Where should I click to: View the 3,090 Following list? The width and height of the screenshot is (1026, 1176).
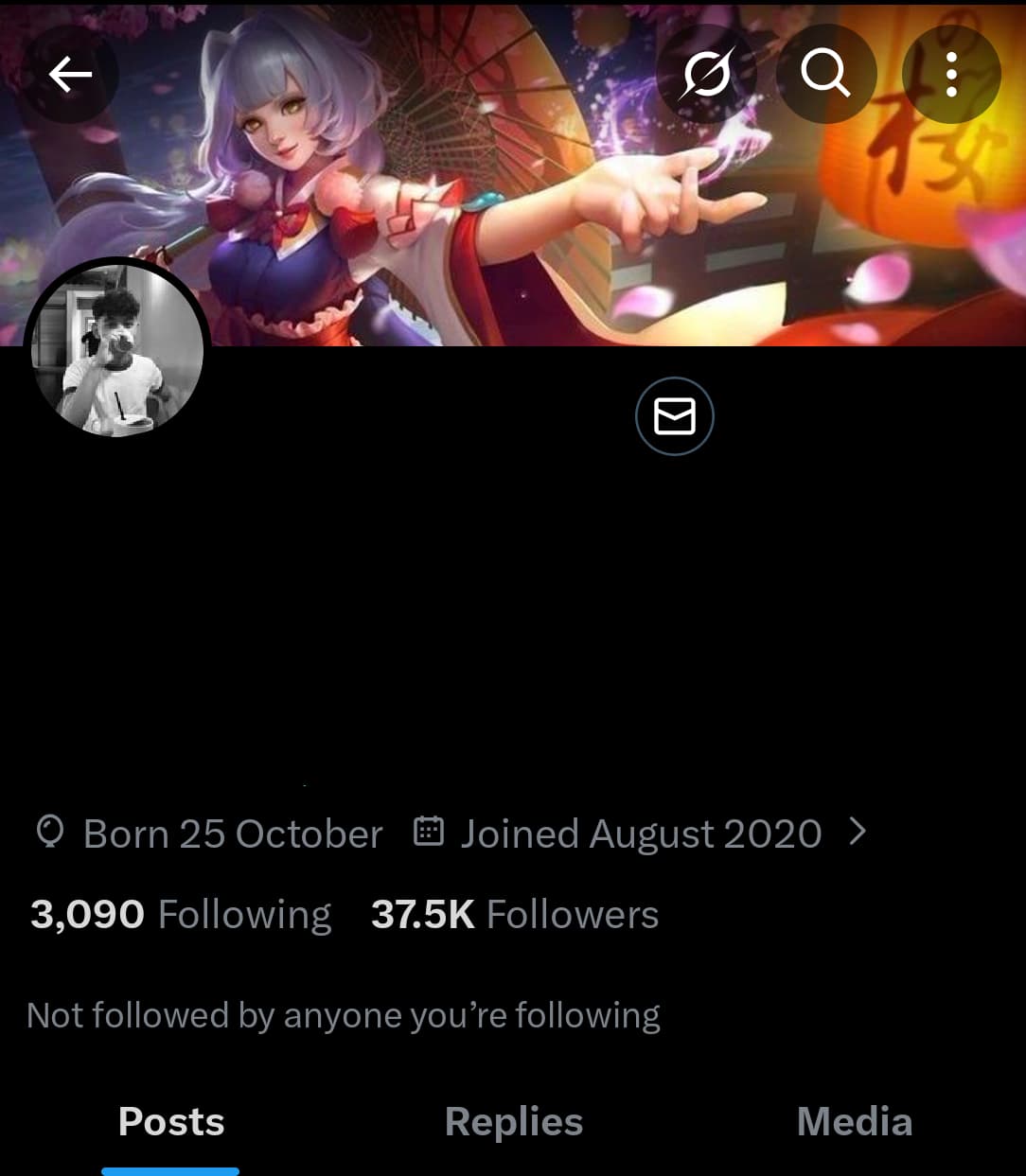pyautogui.click(x=181, y=915)
